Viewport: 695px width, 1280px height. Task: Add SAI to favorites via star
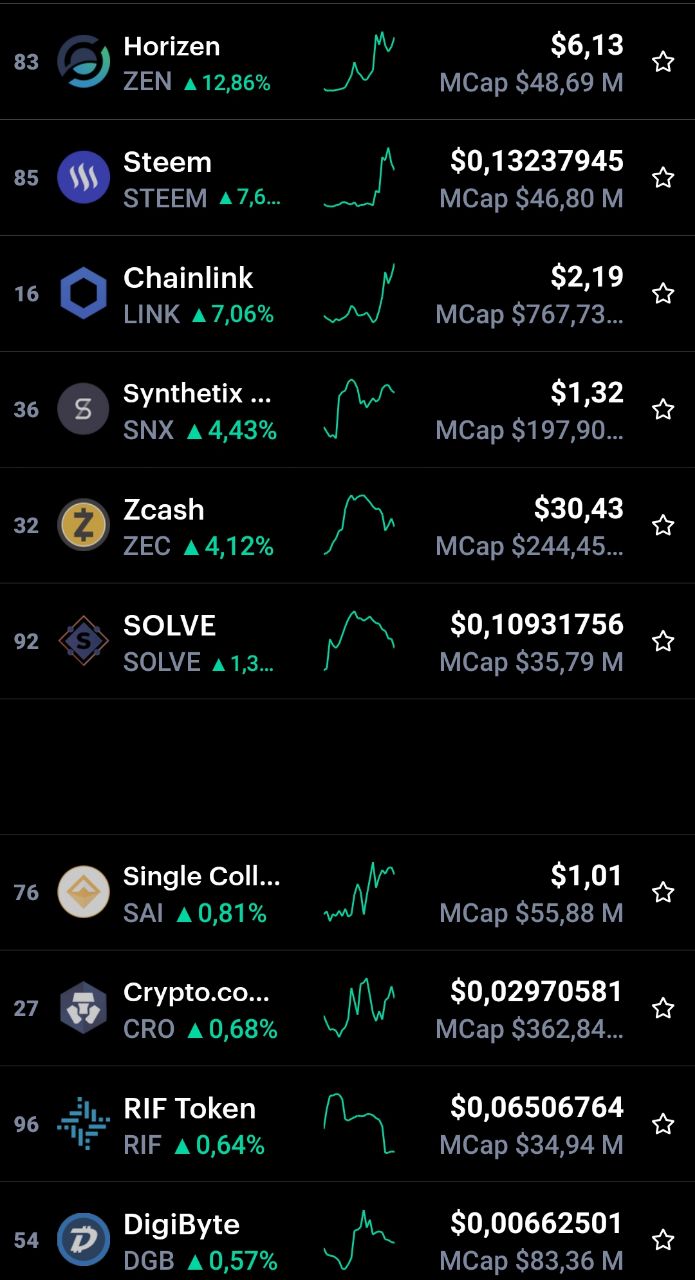pyautogui.click(x=663, y=892)
